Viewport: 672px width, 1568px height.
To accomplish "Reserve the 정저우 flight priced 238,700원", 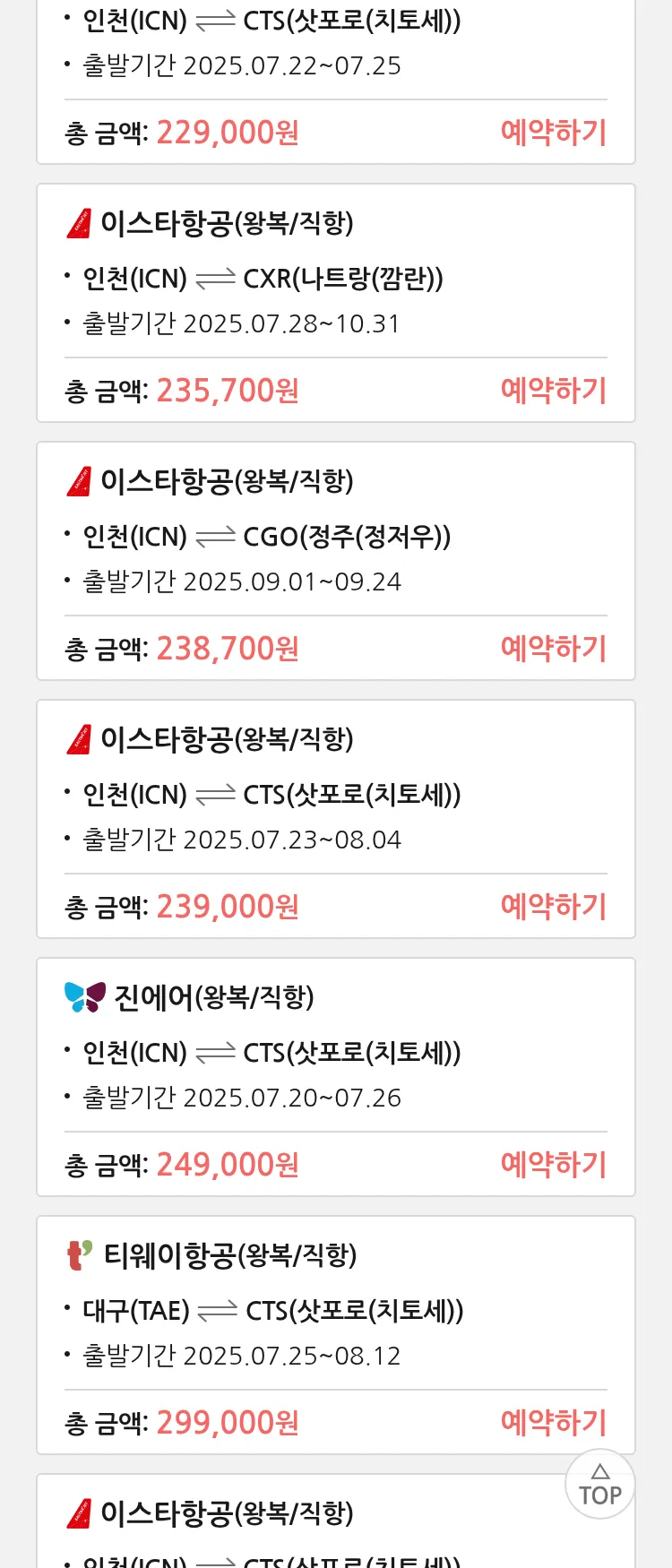I will [553, 649].
